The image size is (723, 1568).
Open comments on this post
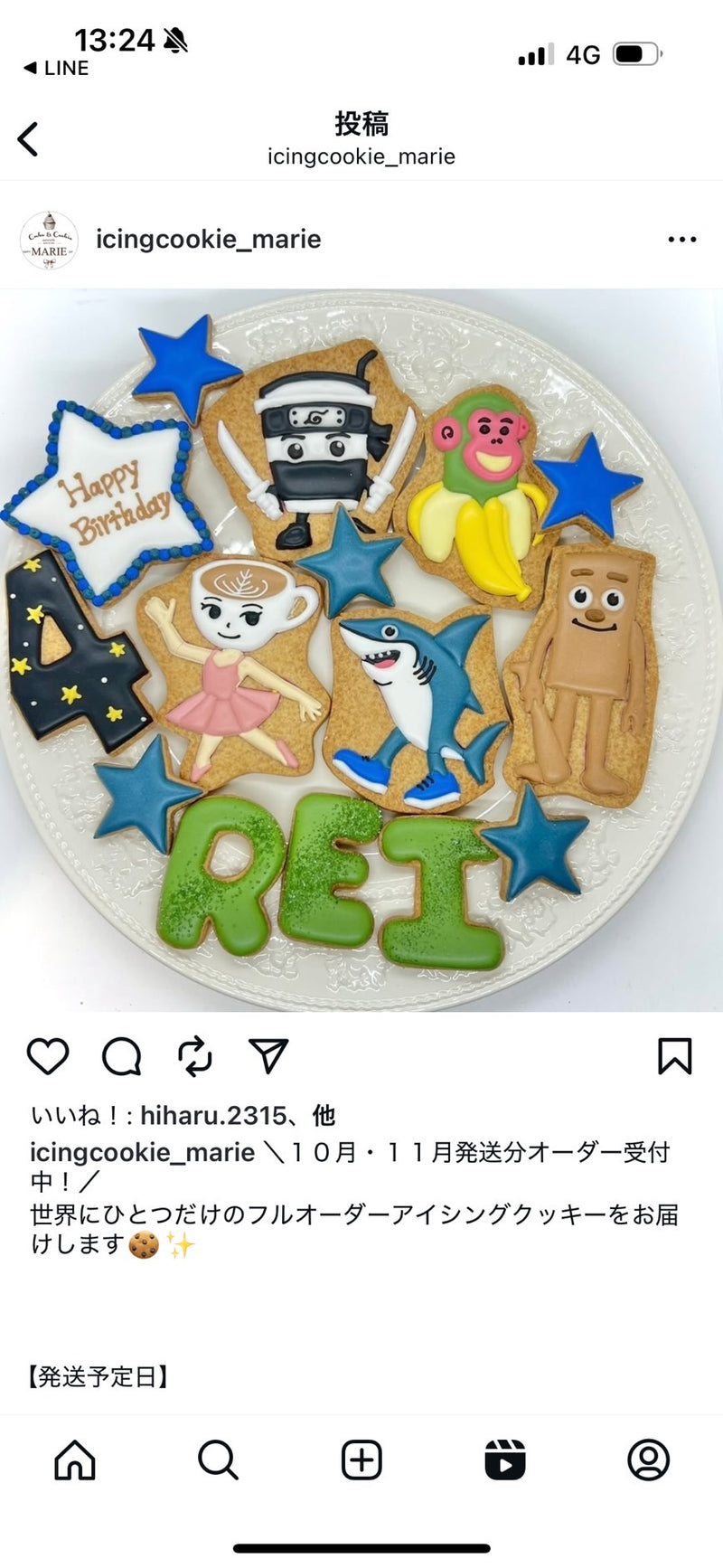pyautogui.click(x=122, y=1056)
